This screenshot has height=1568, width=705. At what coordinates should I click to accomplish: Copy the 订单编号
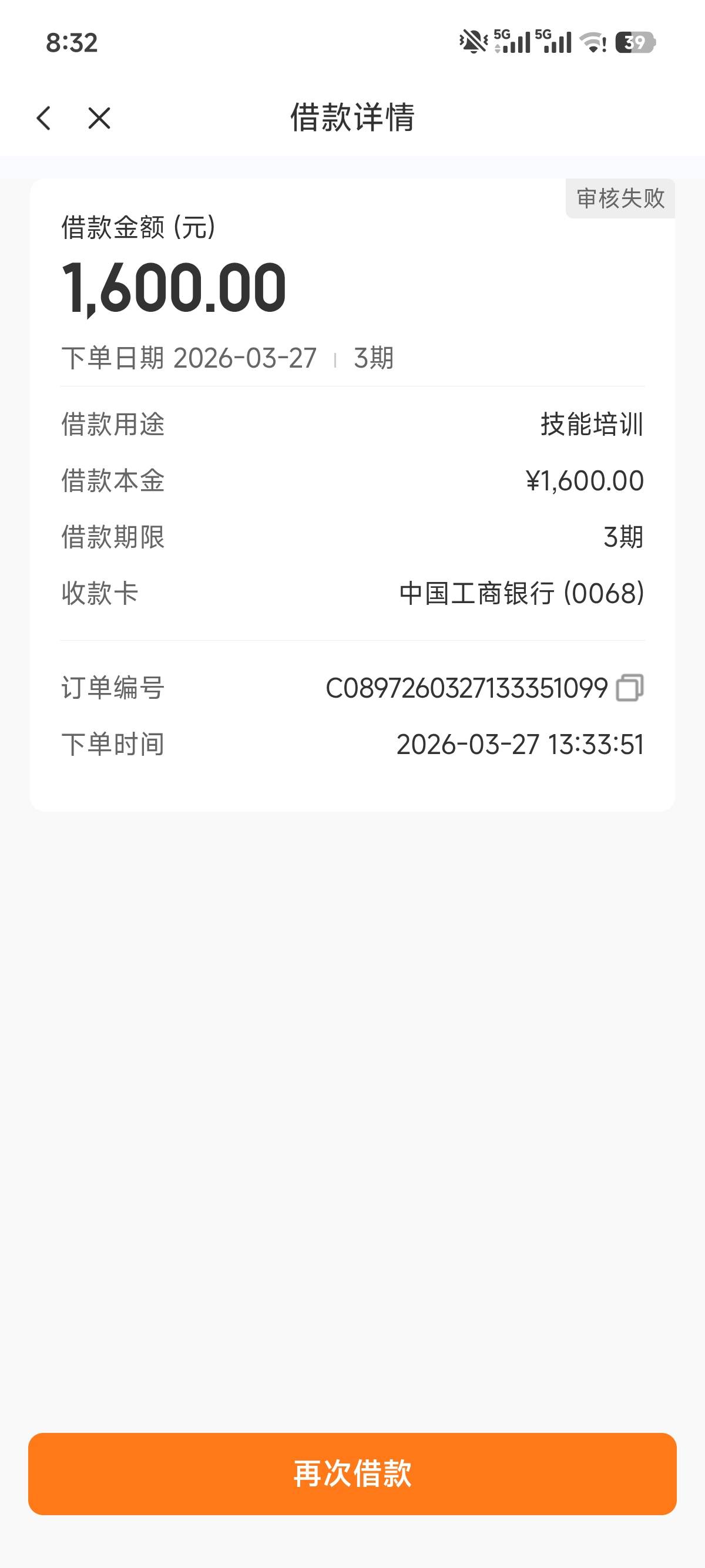point(630,688)
